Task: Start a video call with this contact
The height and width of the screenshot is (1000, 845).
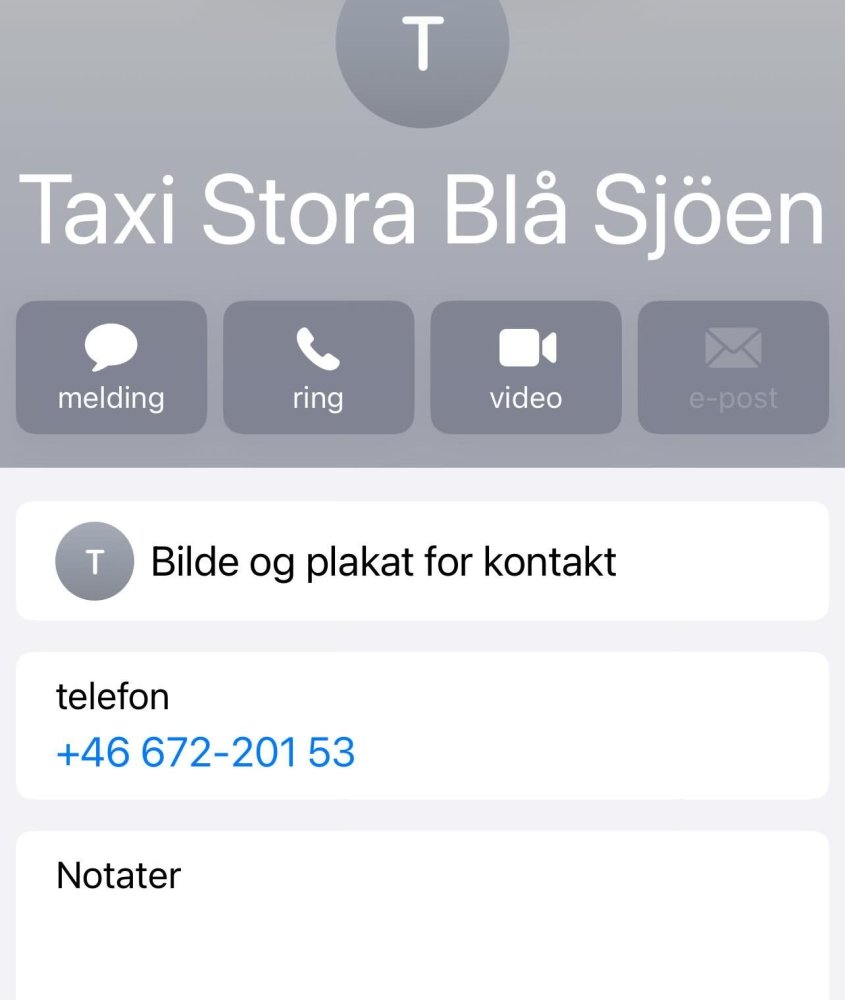Action: point(525,368)
